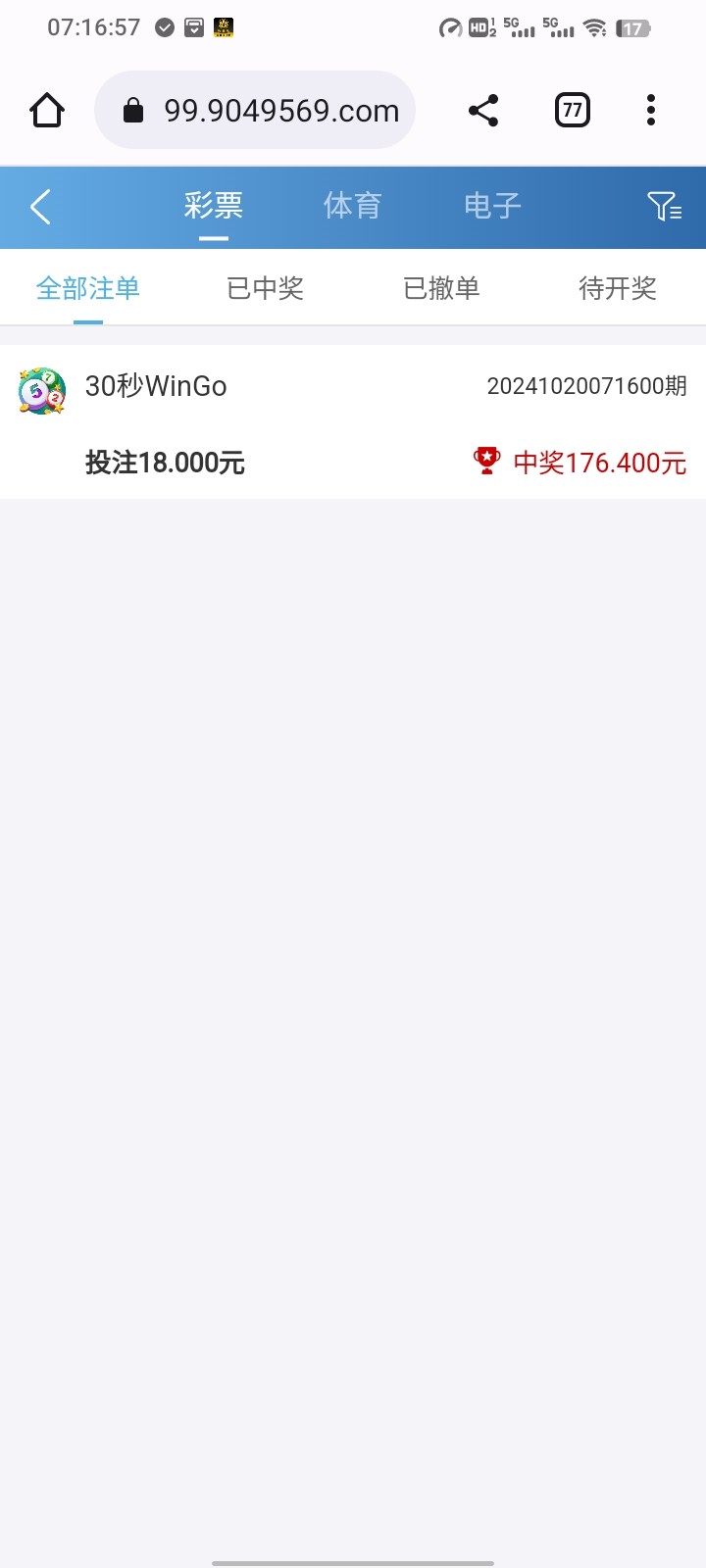Tap the address bar URL
This screenshot has width=706, height=1568.
(x=280, y=111)
